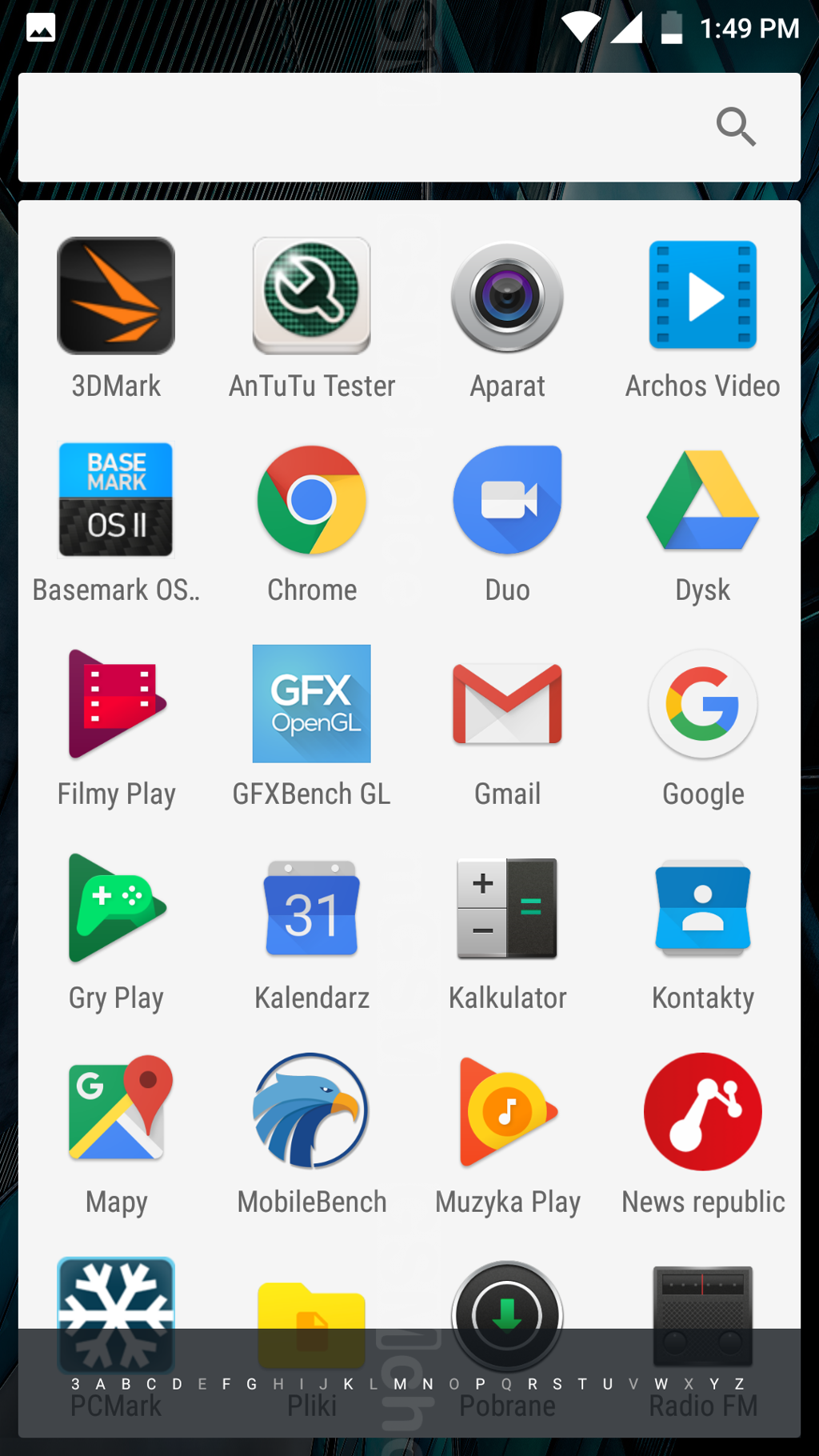Open the Aparat camera app
Image resolution: width=819 pixels, height=1456 pixels.
507,296
